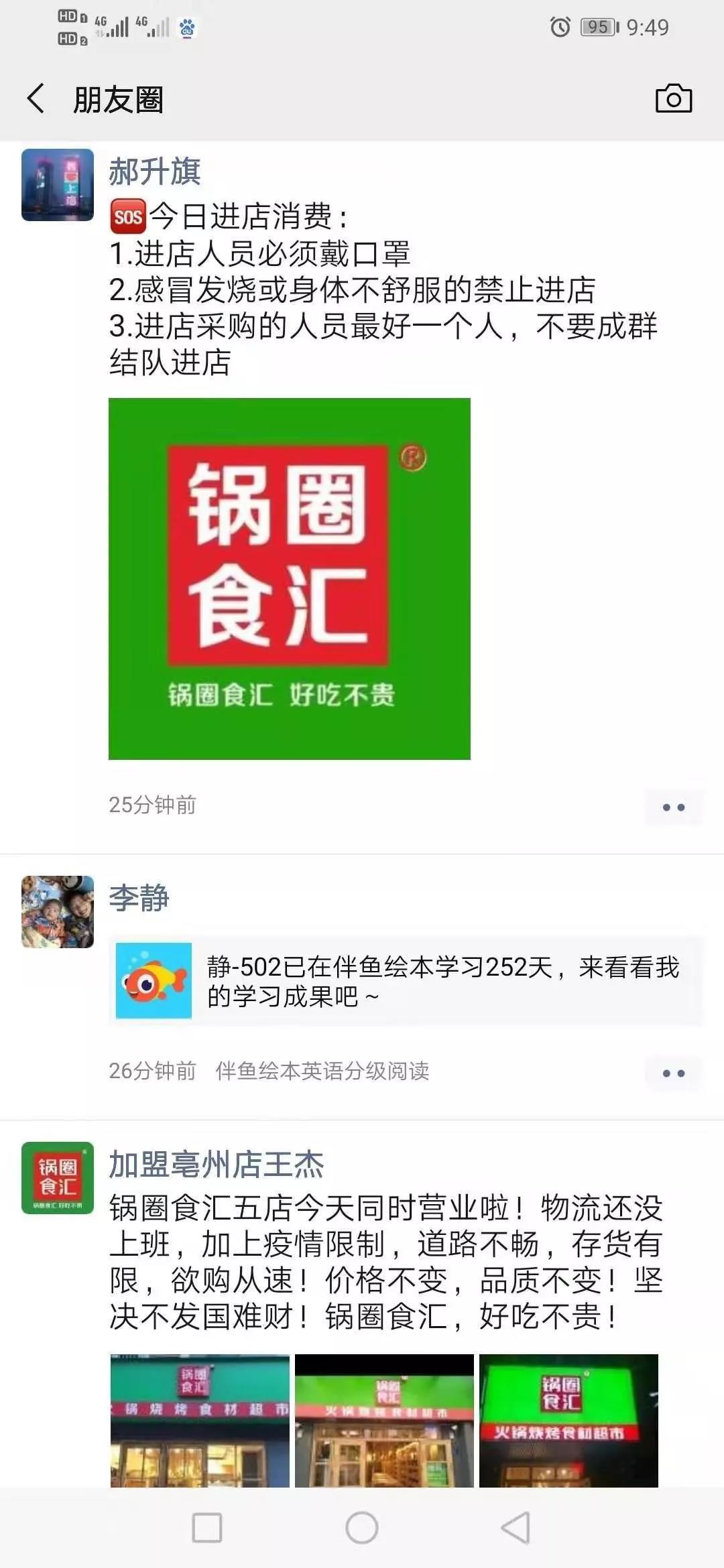The width and height of the screenshot is (724, 1568).
Task: View the 锅圈食汇 image in 郝升旗's post
Action: click(x=290, y=578)
